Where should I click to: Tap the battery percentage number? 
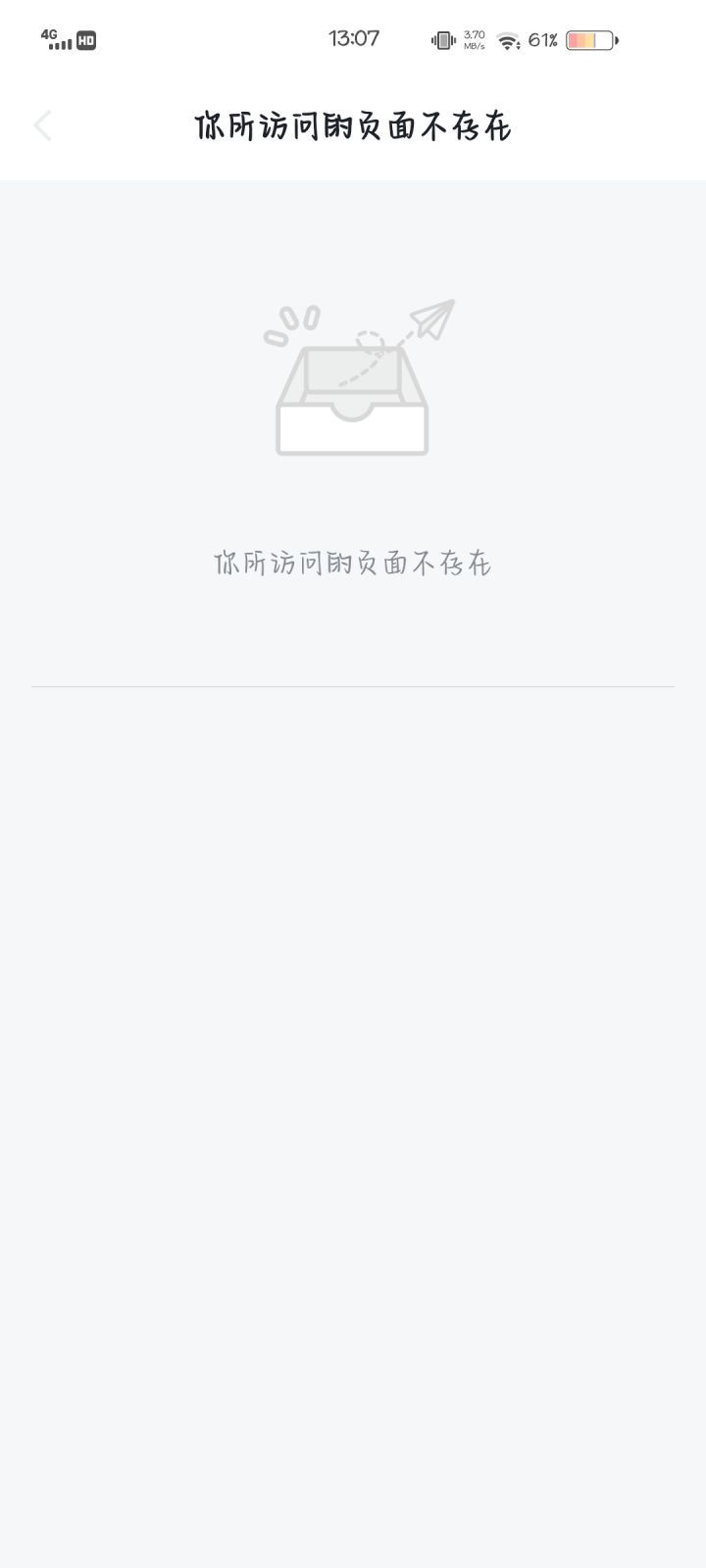pyautogui.click(x=543, y=40)
